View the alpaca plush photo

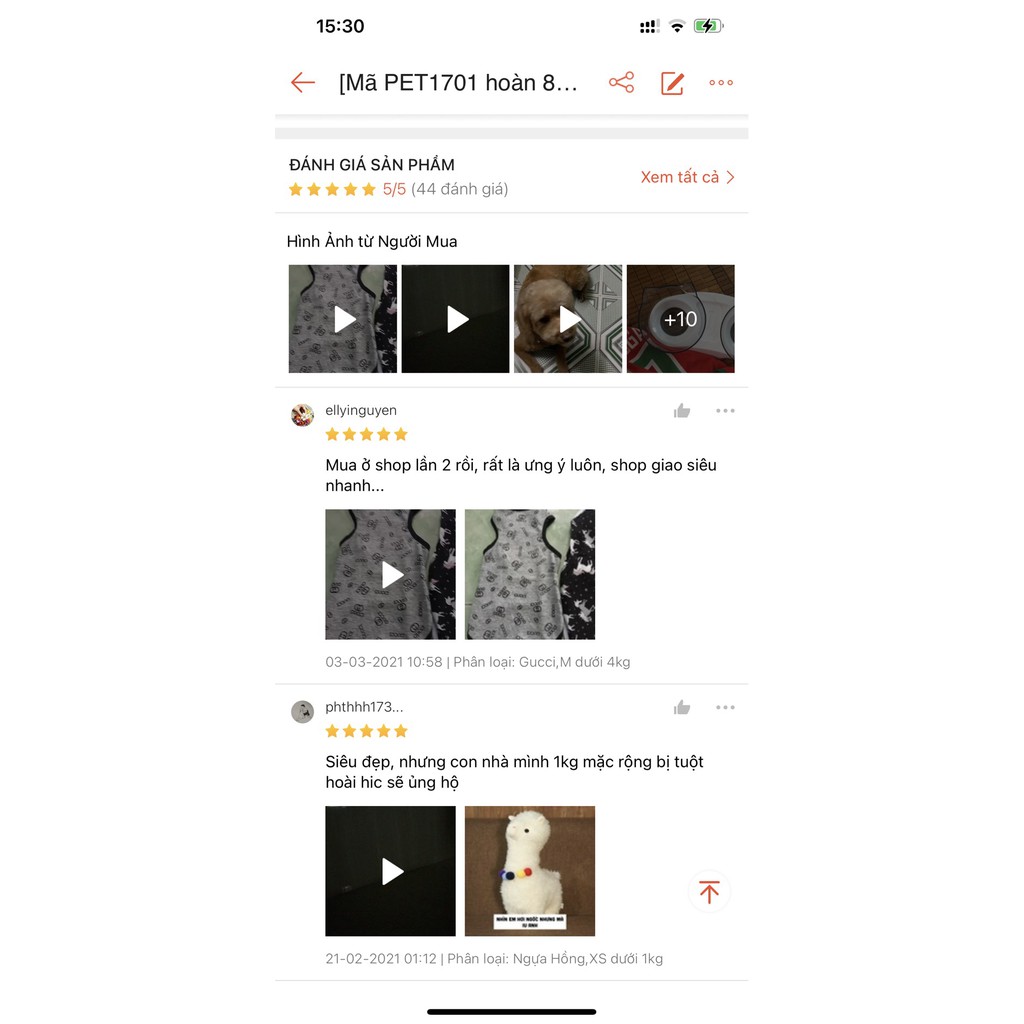coord(530,871)
